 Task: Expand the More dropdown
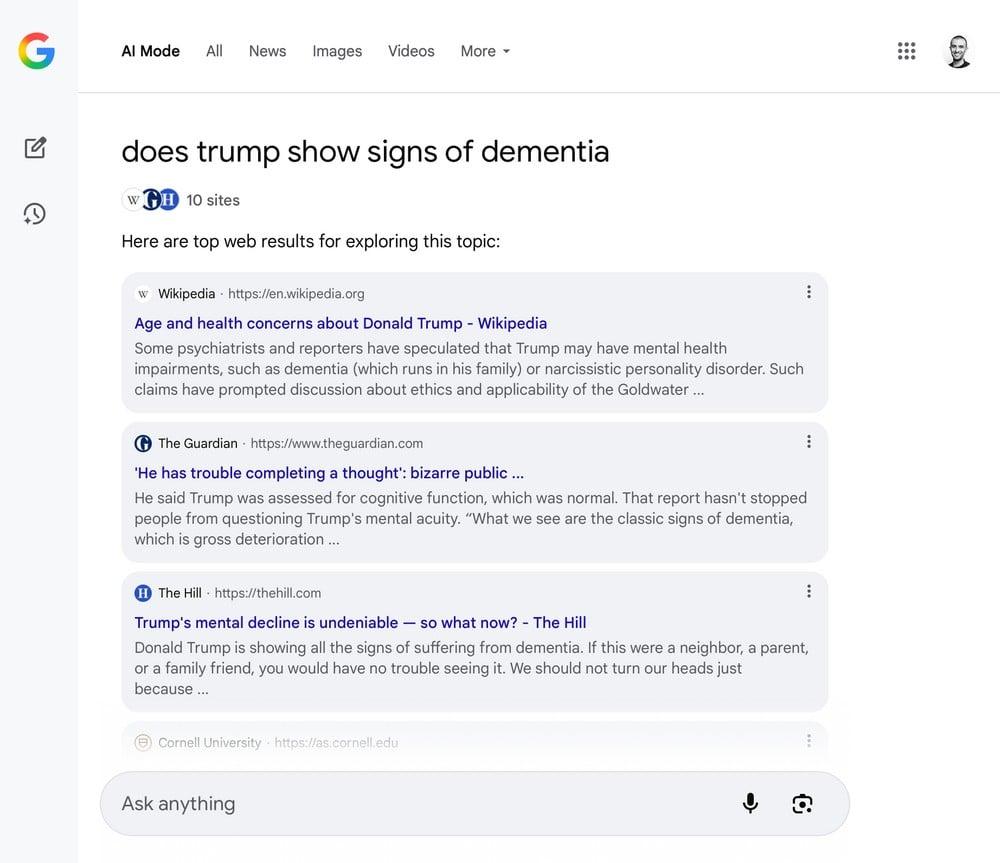coord(485,51)
